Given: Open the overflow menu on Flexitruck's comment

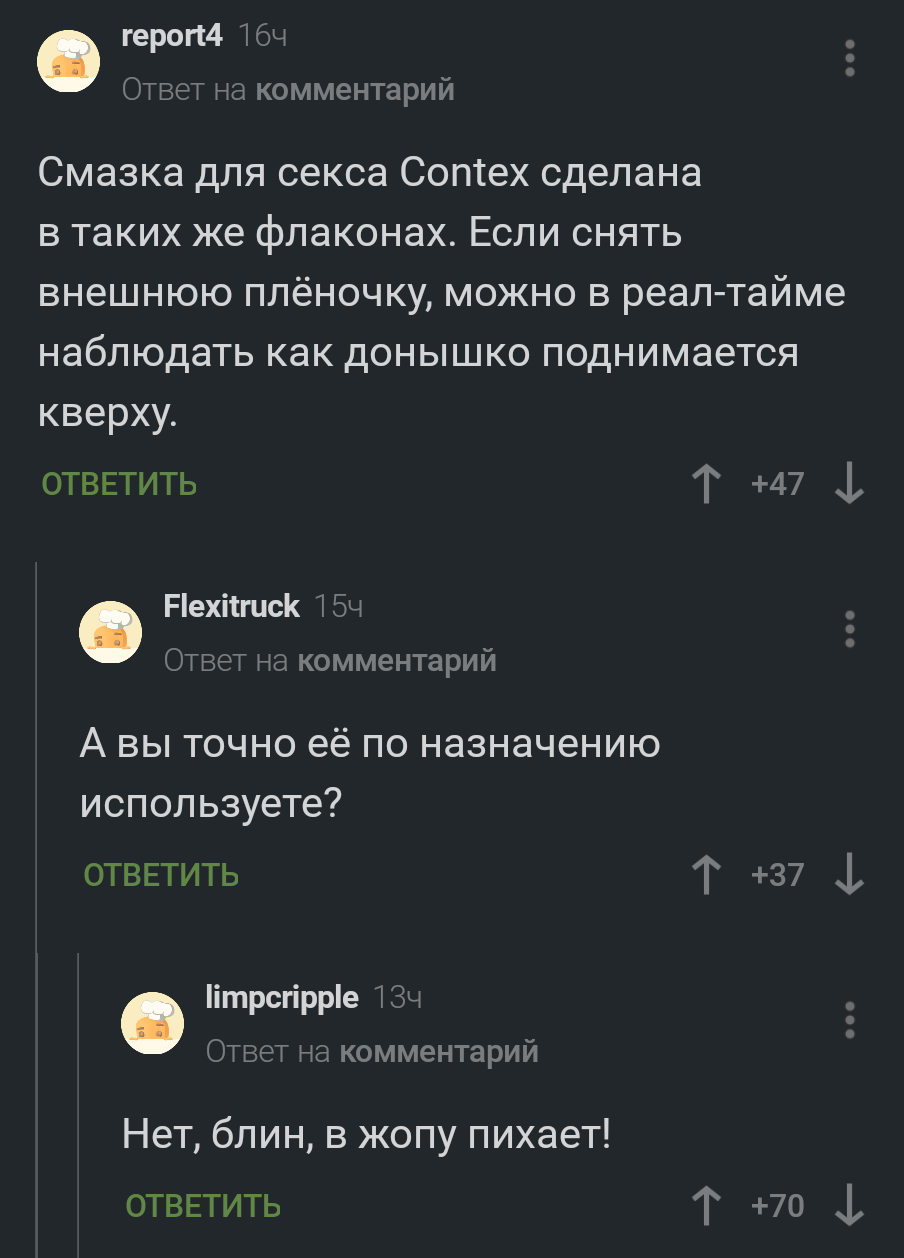Looking at the screenshot, I should click(x=850, y=629).
